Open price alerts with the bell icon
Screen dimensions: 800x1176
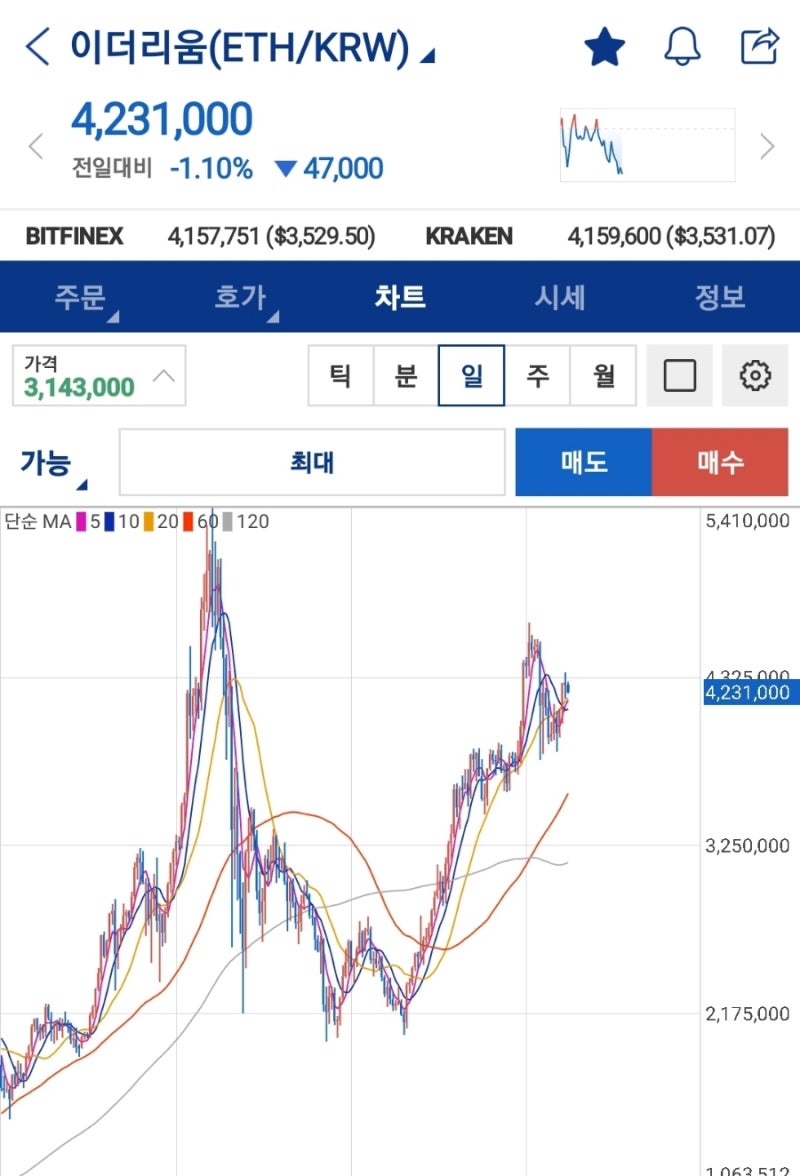tap(683, 45)
